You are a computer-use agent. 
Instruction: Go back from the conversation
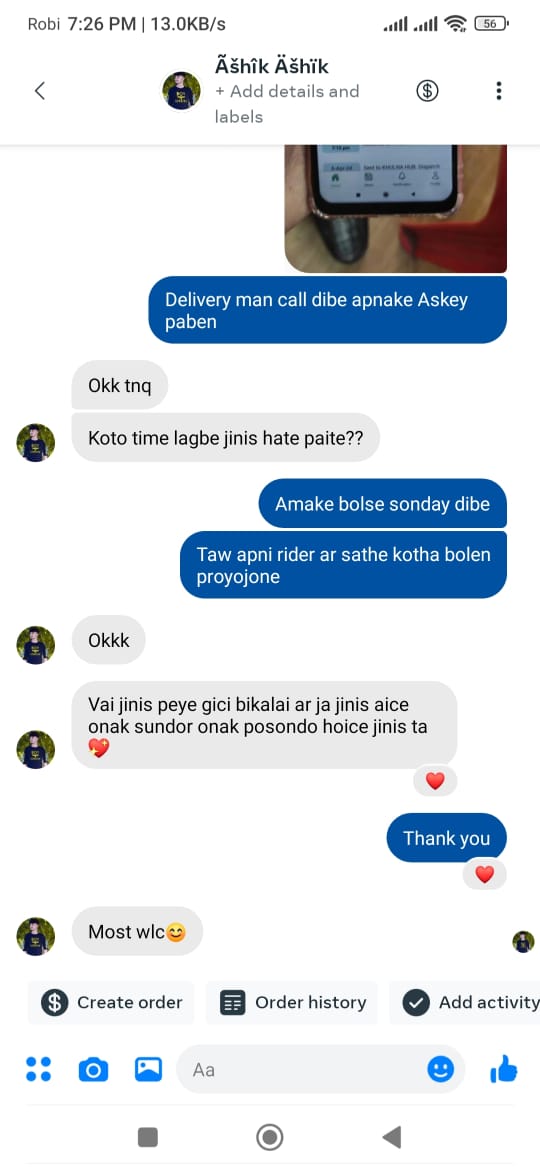pyautogui.click(x=40, y=91)
